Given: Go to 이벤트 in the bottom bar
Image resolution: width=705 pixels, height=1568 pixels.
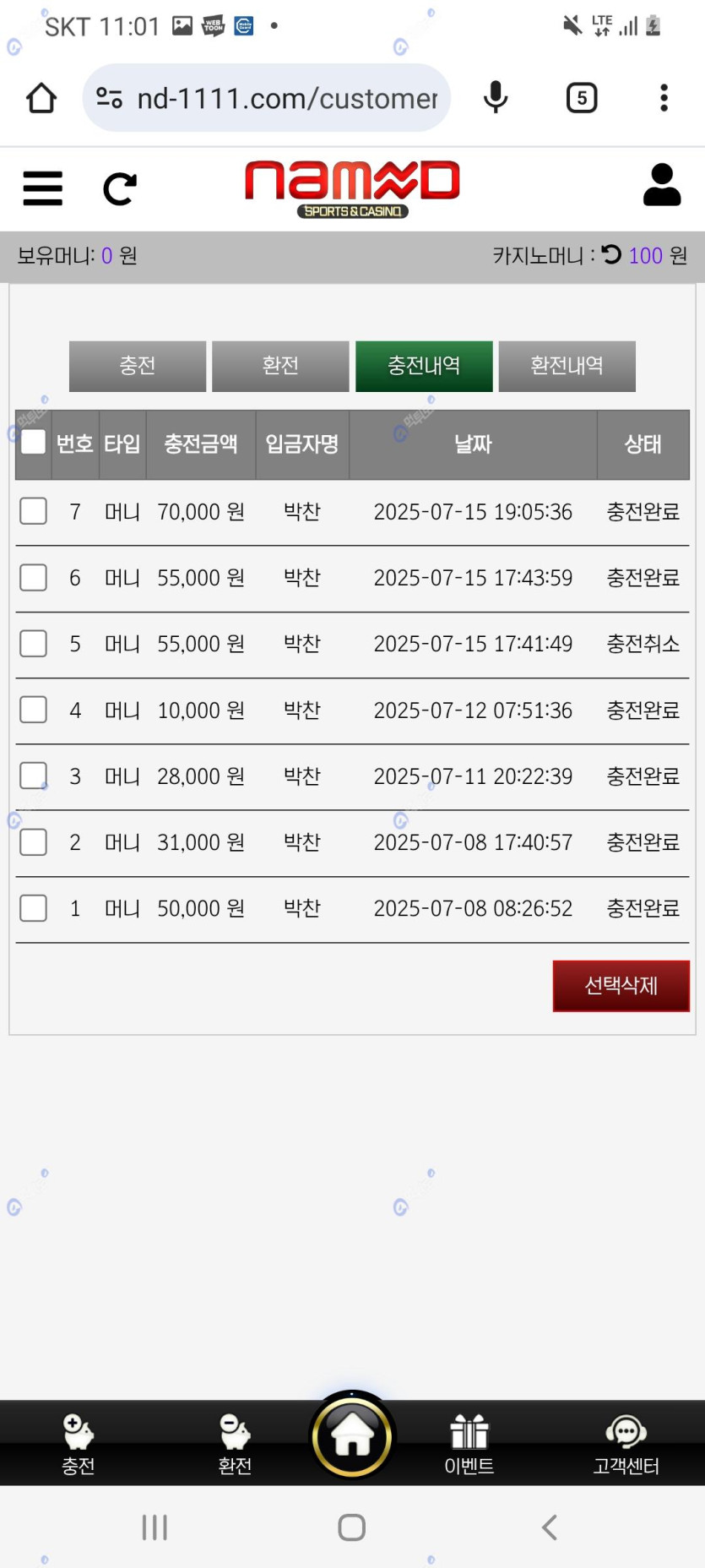Looking at the screenshot, I should coord(469,1444).
